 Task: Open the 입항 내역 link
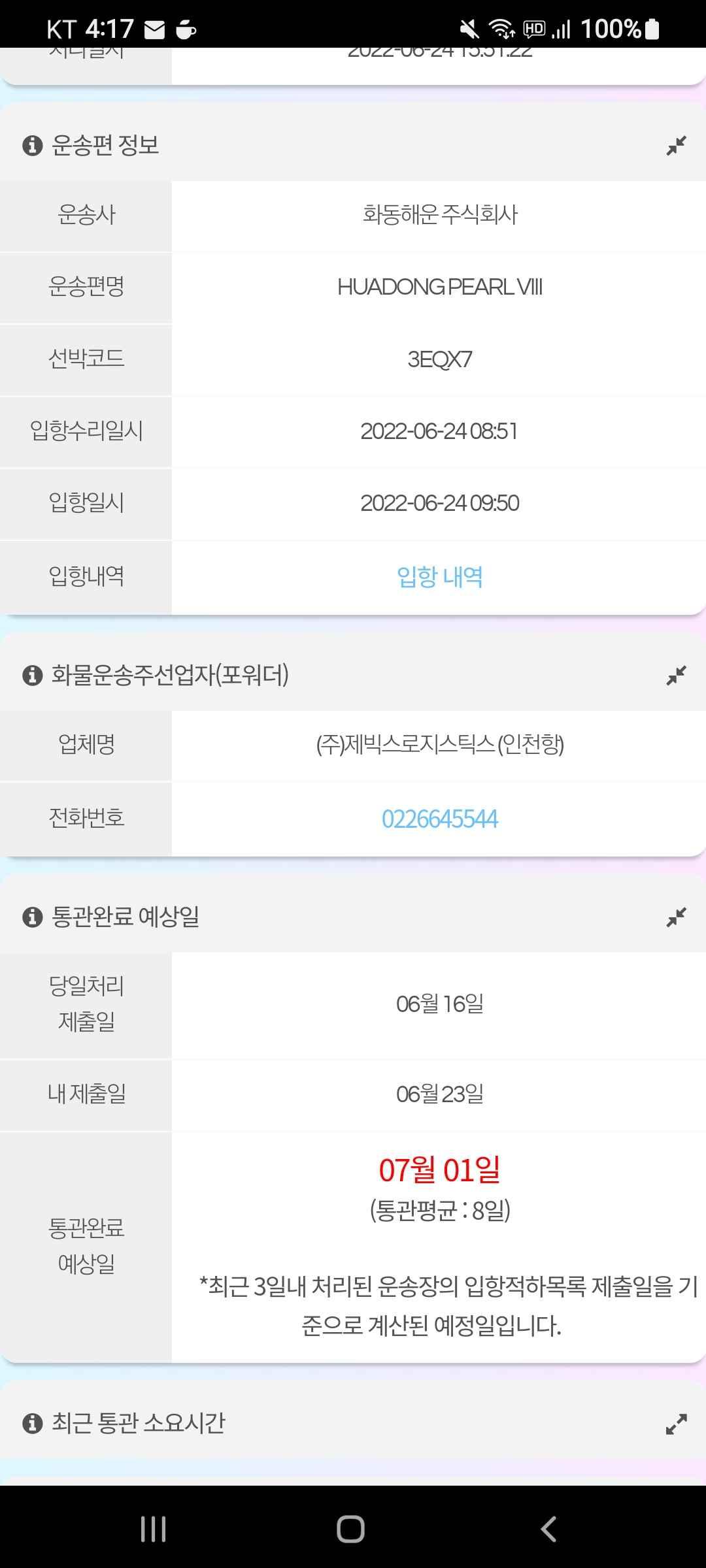click(440, 577)
